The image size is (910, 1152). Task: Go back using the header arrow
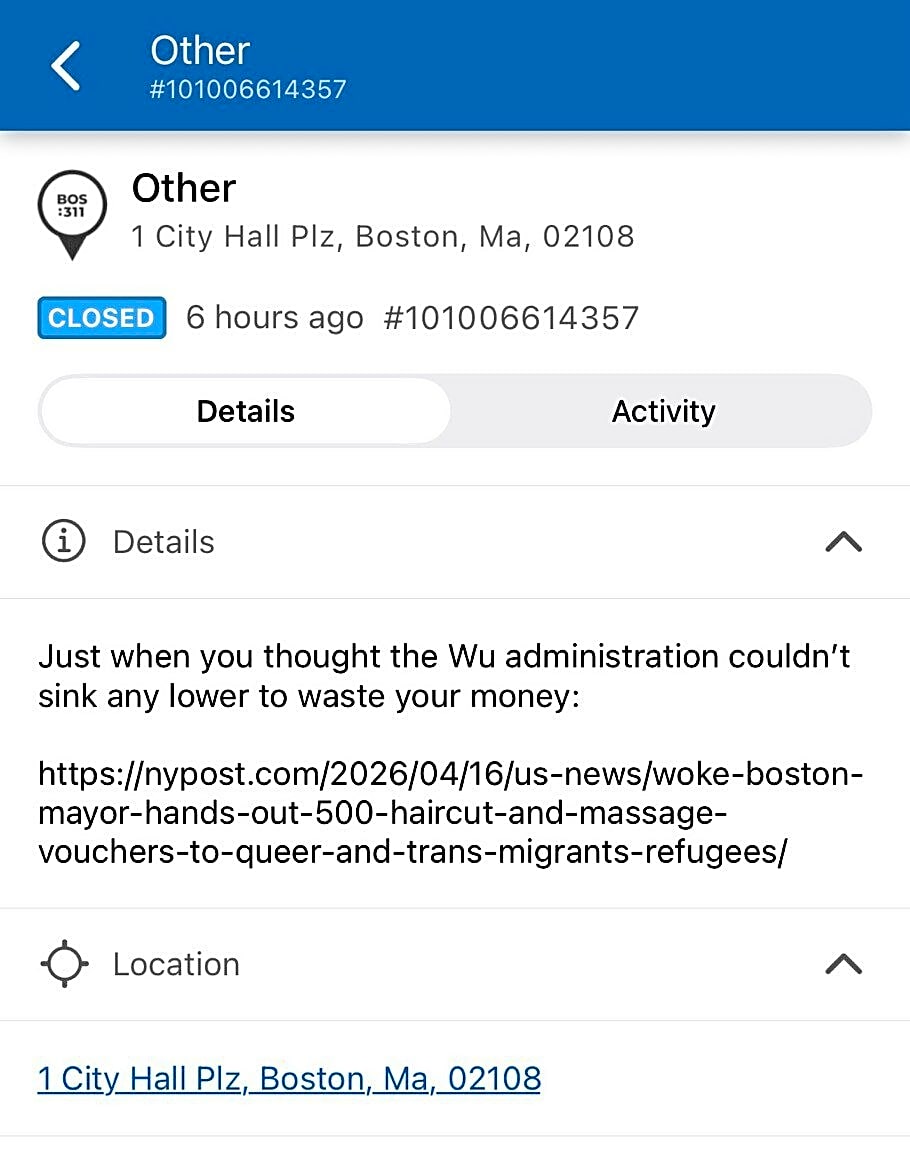coord(66,67)
